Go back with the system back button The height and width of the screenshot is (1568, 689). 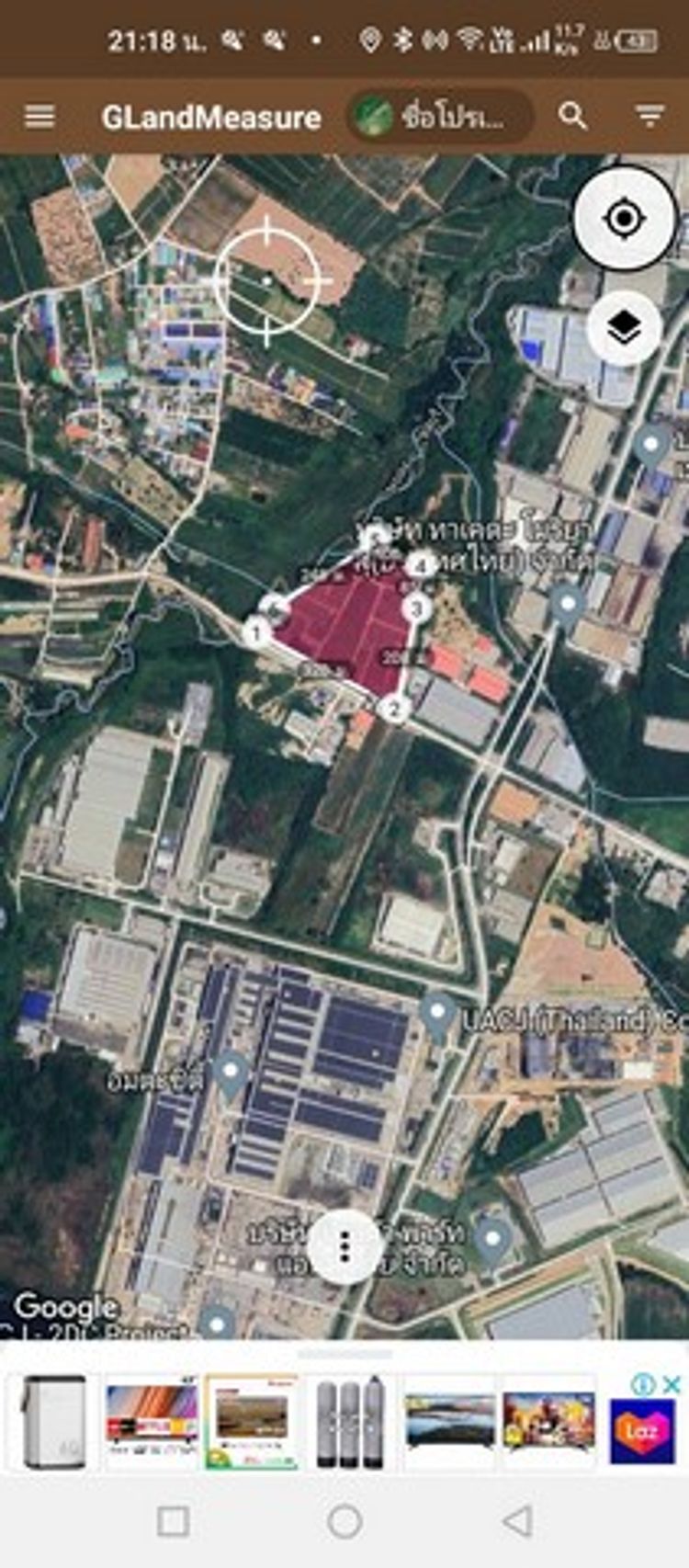pyautogui.click(x=517, y=1521)
